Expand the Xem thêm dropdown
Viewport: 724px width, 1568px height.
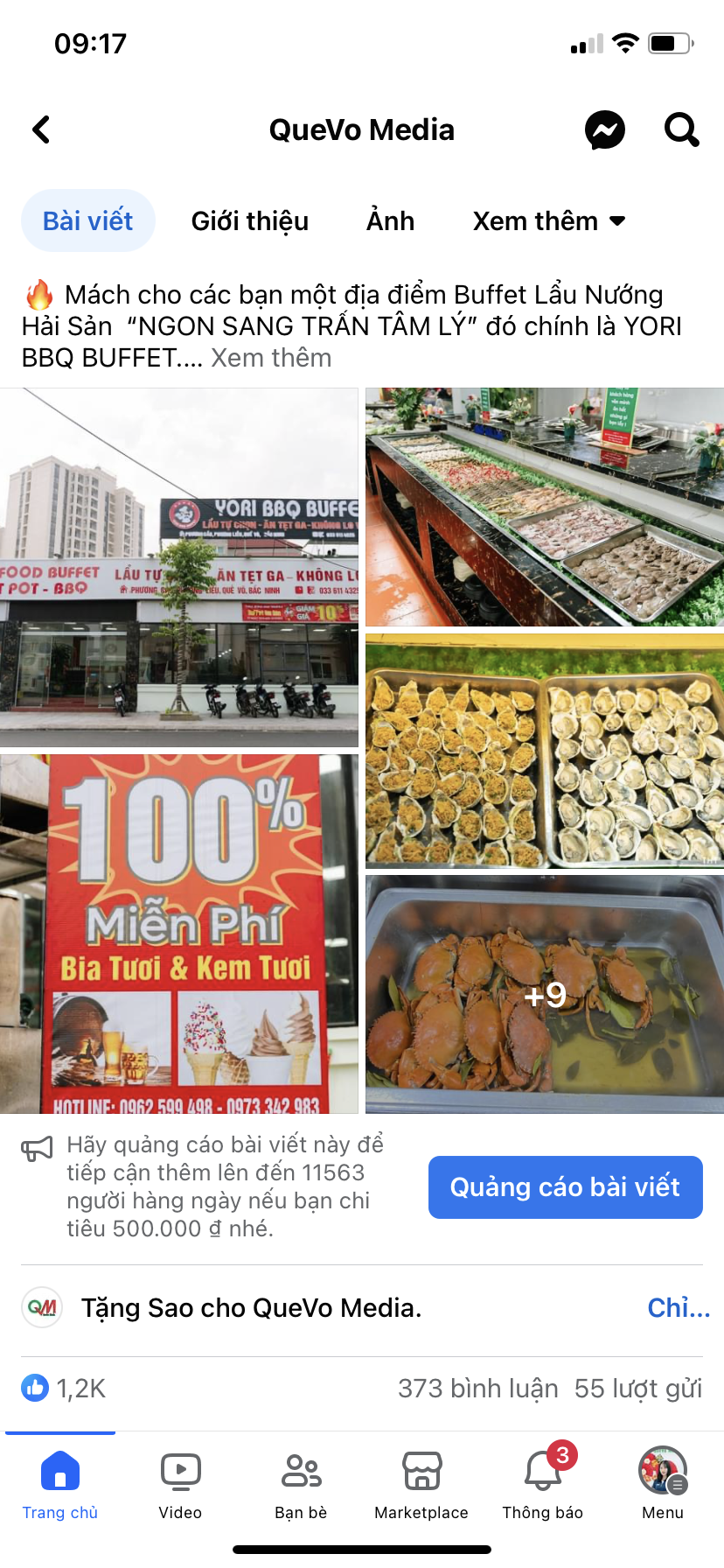549,220
